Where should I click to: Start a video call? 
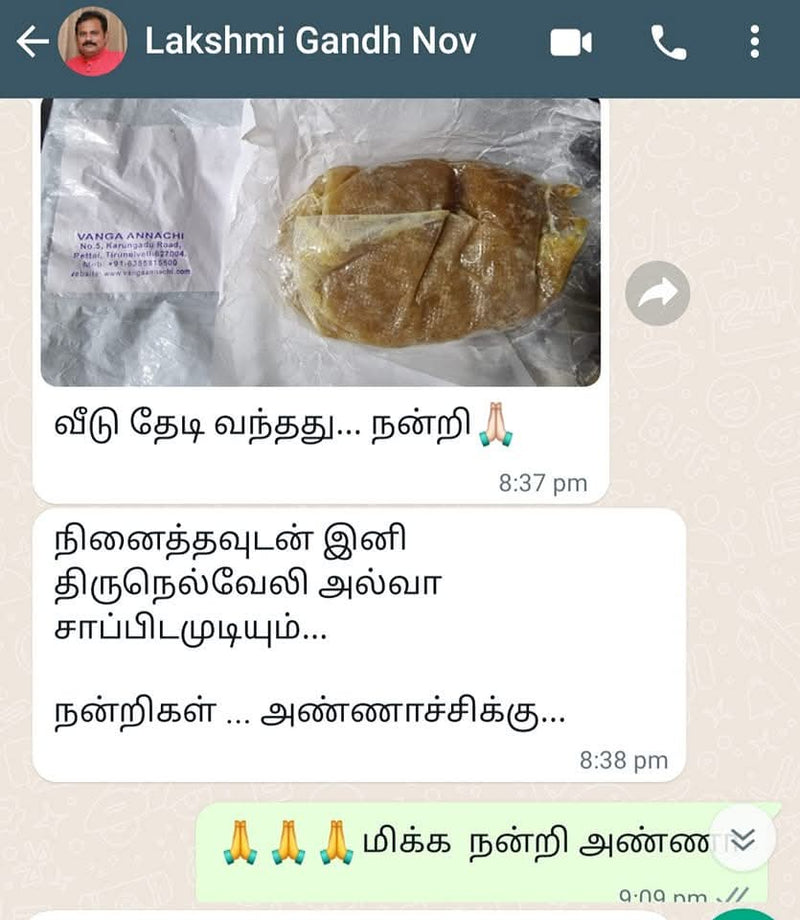click(571, 42)
